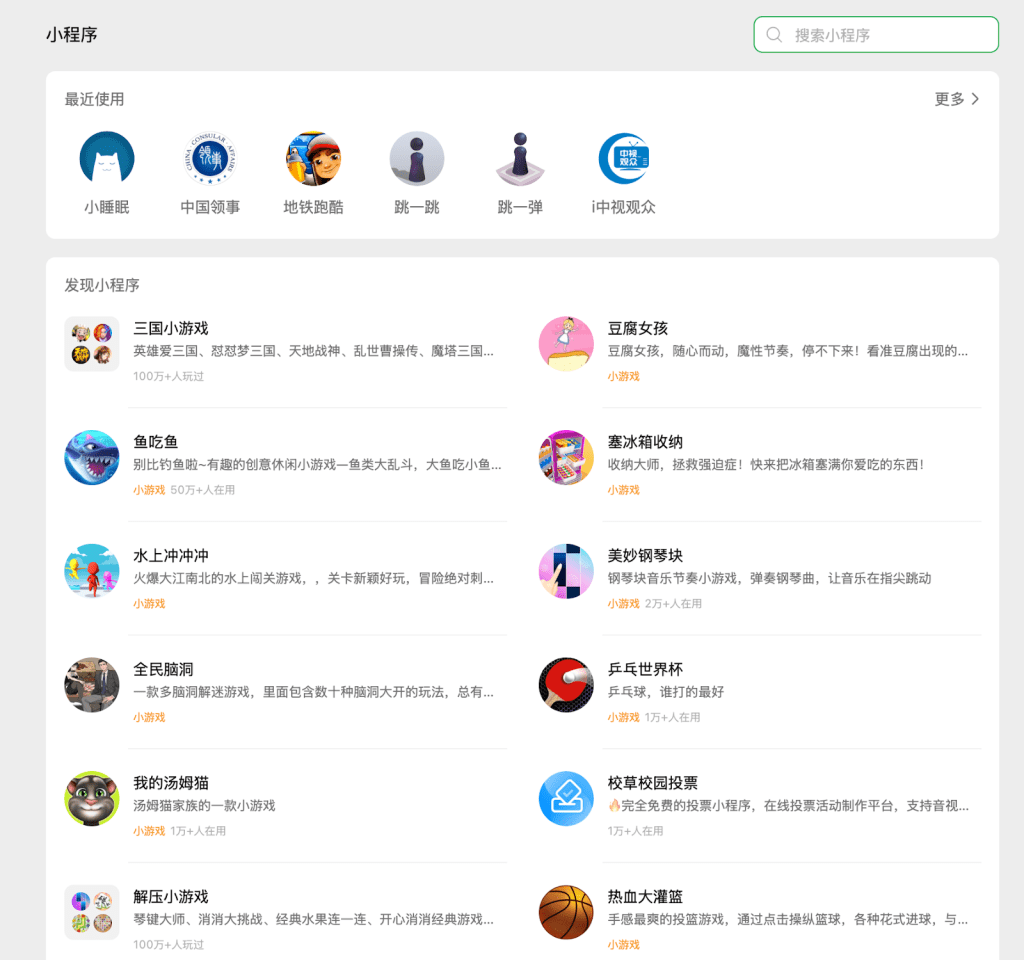The height and width of the screenshot is (960, 1024).
Task: Launch i中视观众 mini program
Action: pos(624,159)
